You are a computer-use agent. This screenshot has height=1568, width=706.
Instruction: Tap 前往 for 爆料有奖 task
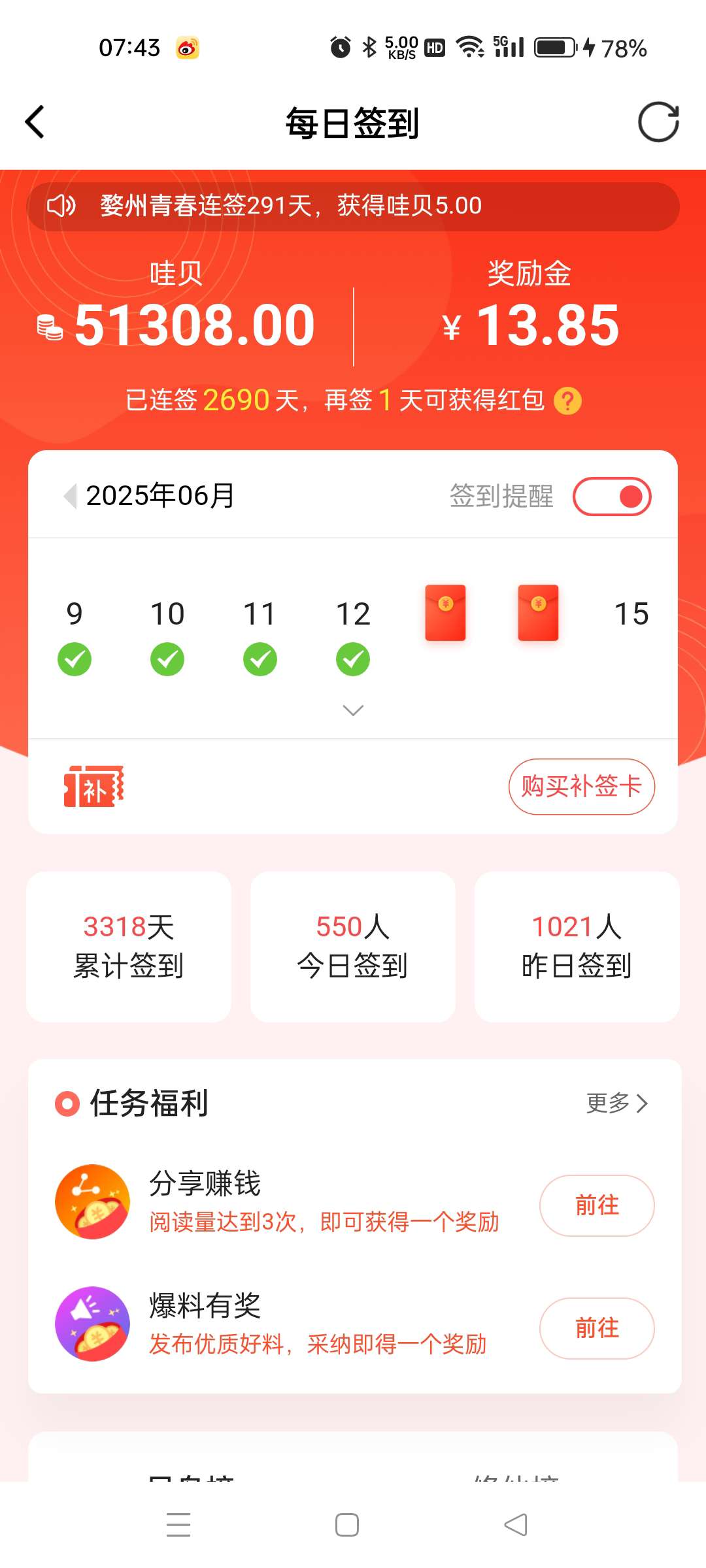click(x=596, y=1328)
